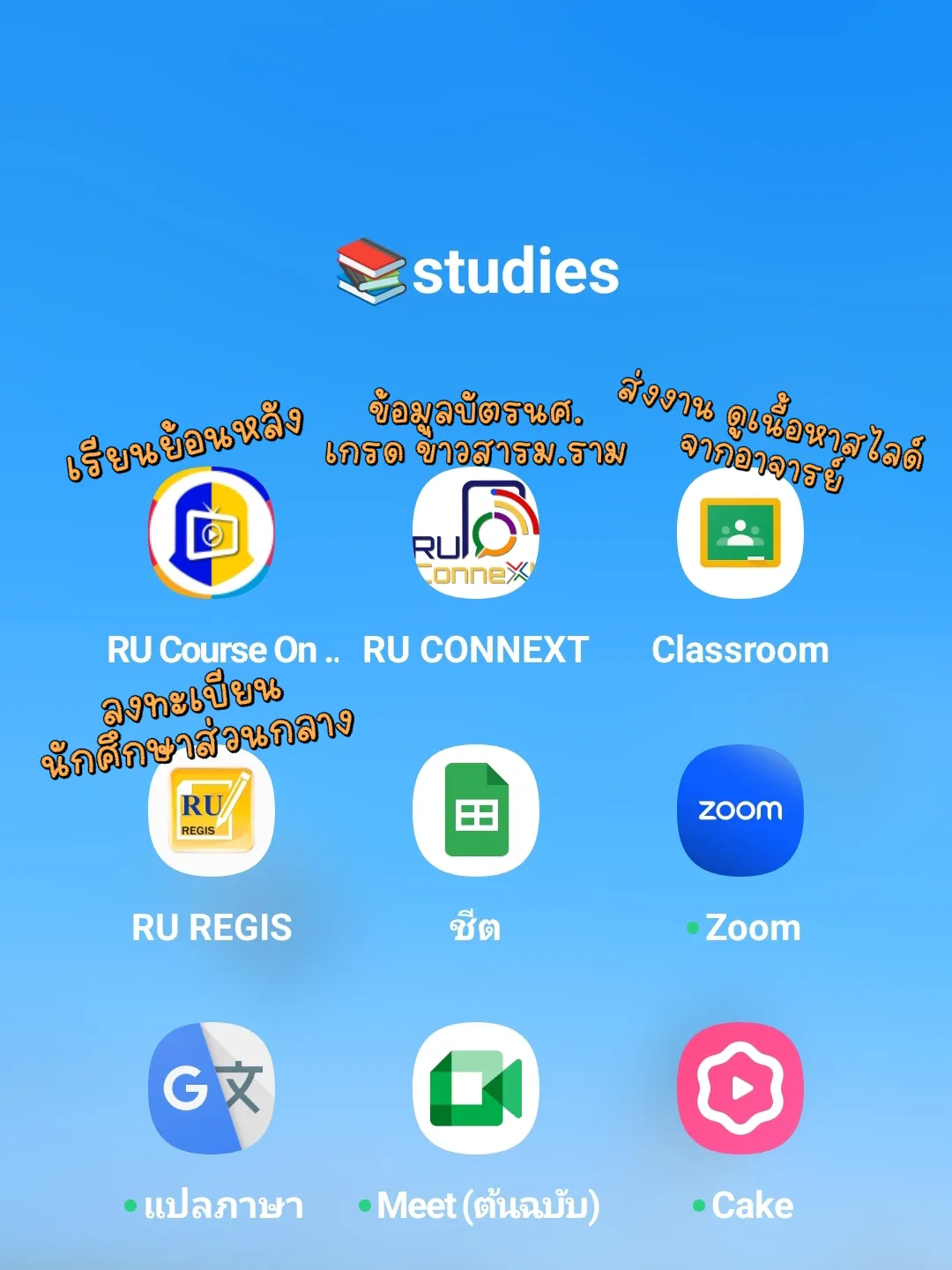Image resolution: width=952 pixels, height=1270 pixels.
Task: Open the Cake video app
Action: pyautogui.click(x=741, y=1087)
